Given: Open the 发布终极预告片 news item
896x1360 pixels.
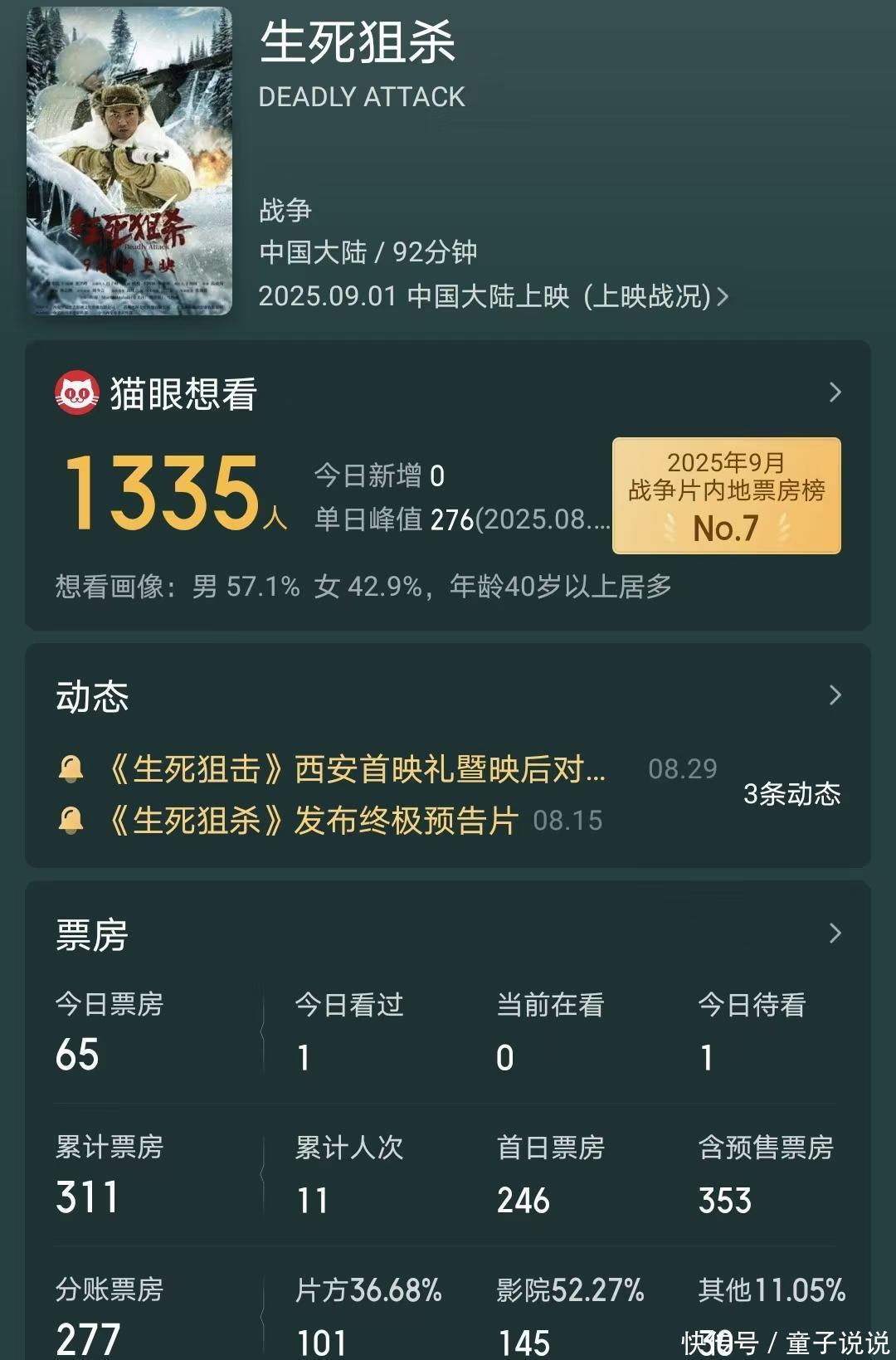Looking at the screenshot, I should click(314, 821).
